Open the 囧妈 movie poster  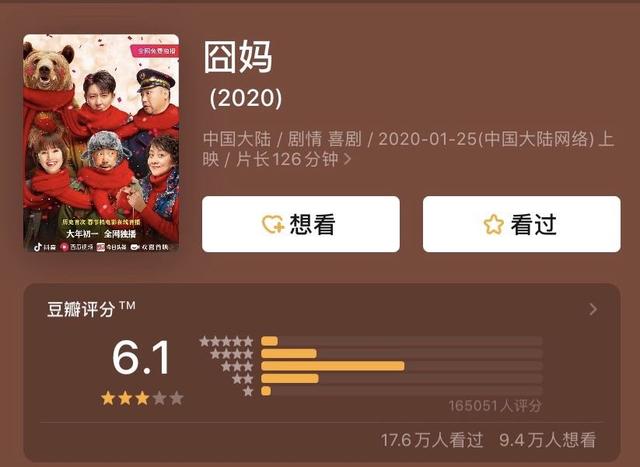(101, 143)
